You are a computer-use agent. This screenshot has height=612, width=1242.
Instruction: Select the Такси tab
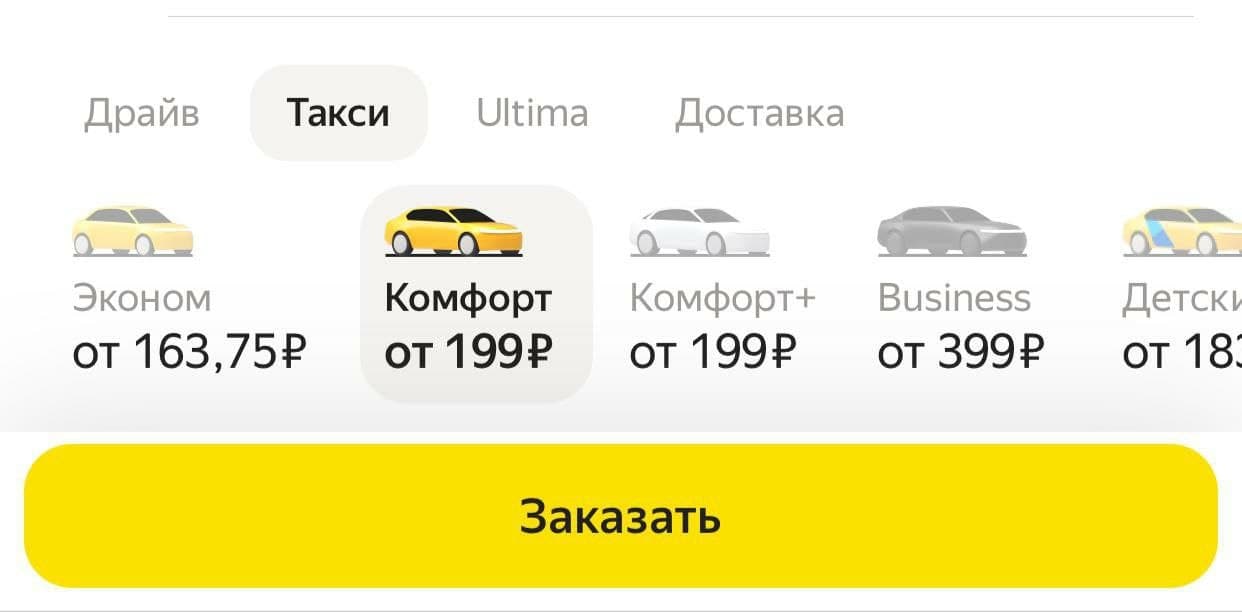(338, 113)
